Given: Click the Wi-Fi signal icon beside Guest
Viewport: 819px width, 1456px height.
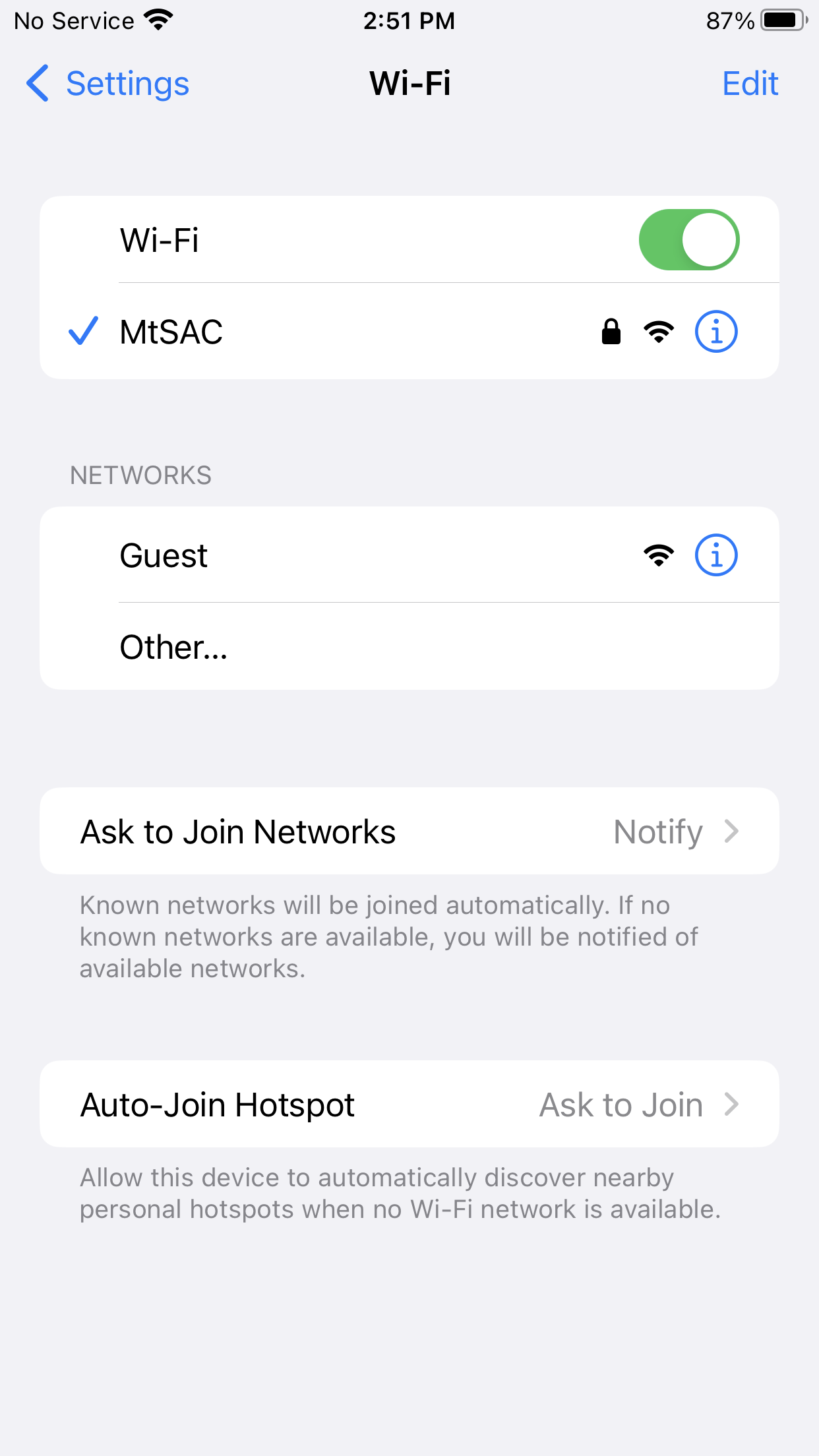Looking at the screenshot, I should click(x=659, y=555).
